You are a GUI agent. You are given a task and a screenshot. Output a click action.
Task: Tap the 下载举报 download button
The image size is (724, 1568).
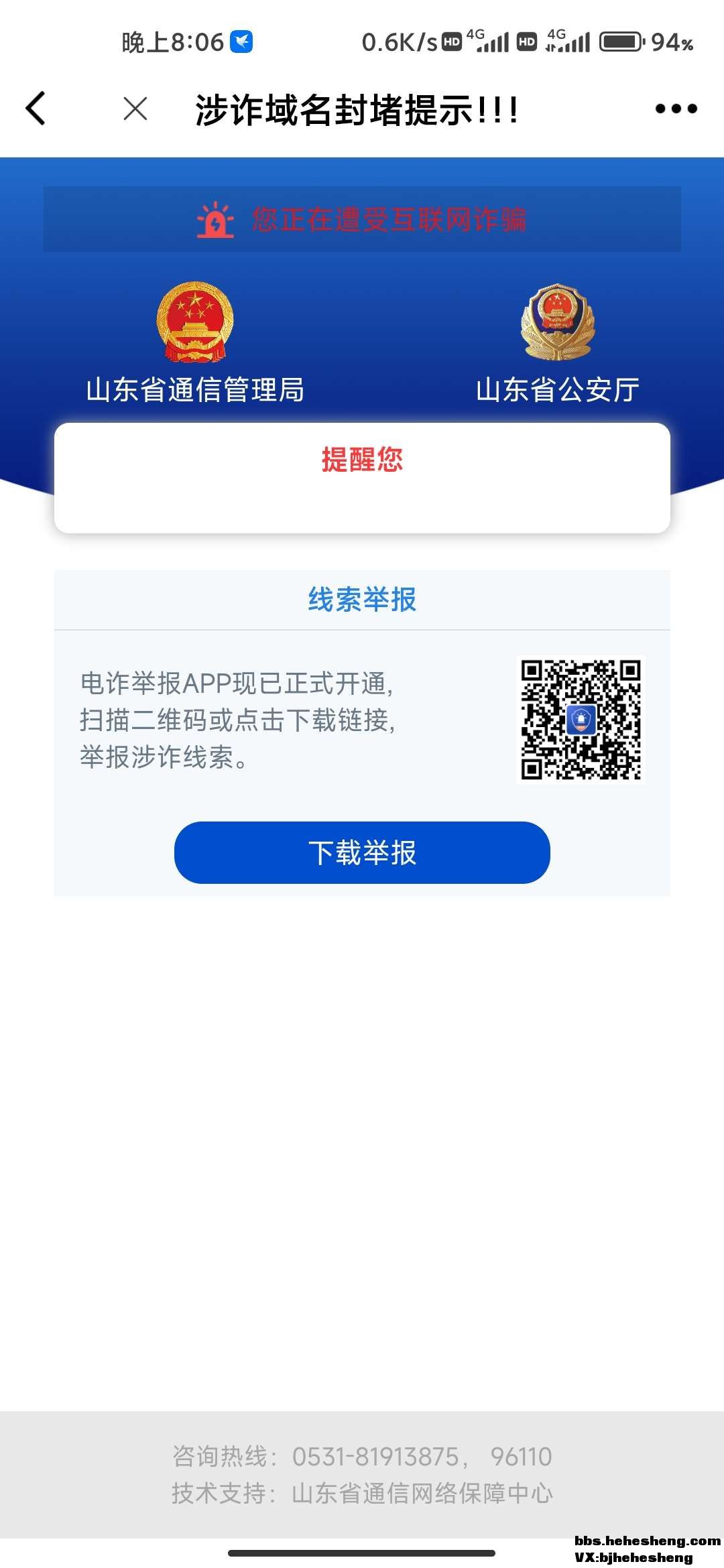362,852
